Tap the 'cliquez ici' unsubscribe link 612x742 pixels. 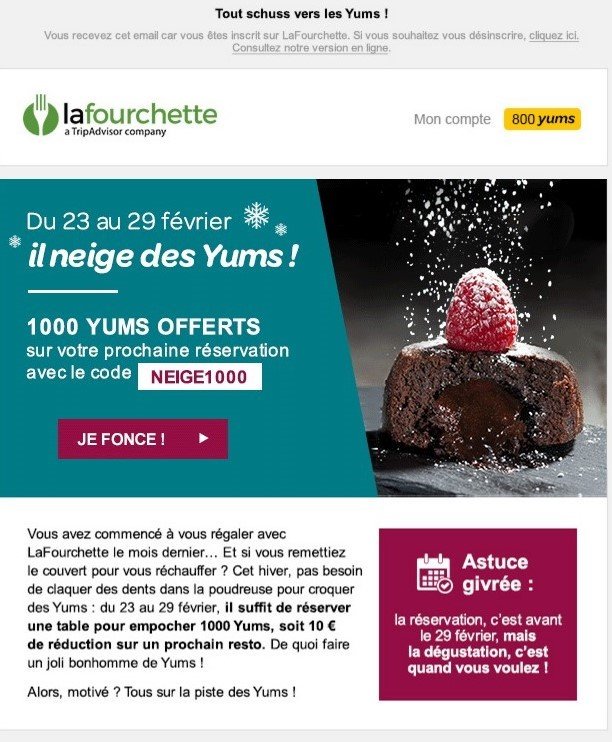[553, 36]
